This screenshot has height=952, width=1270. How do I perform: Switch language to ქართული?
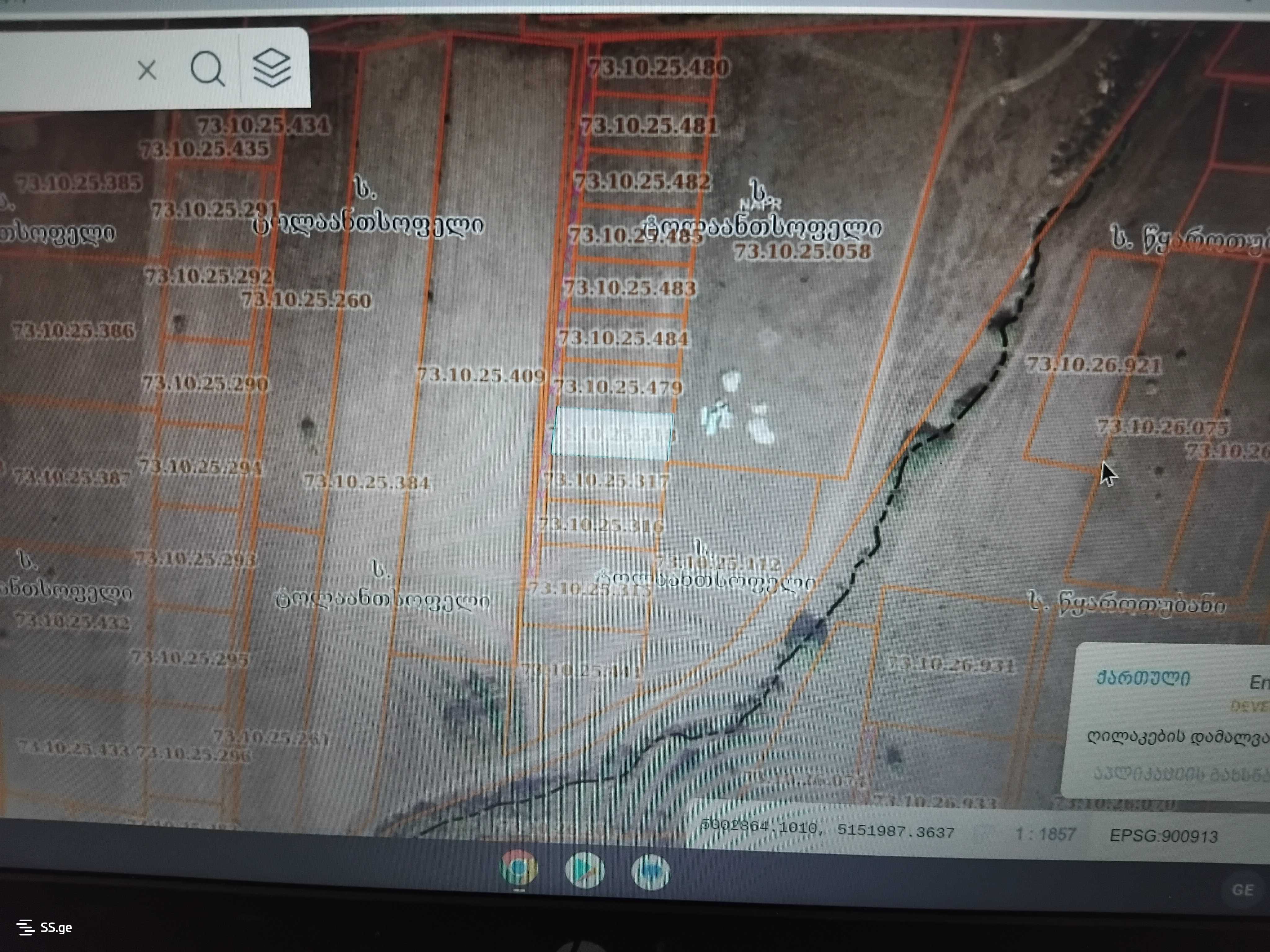click(x=1143, y=678)
